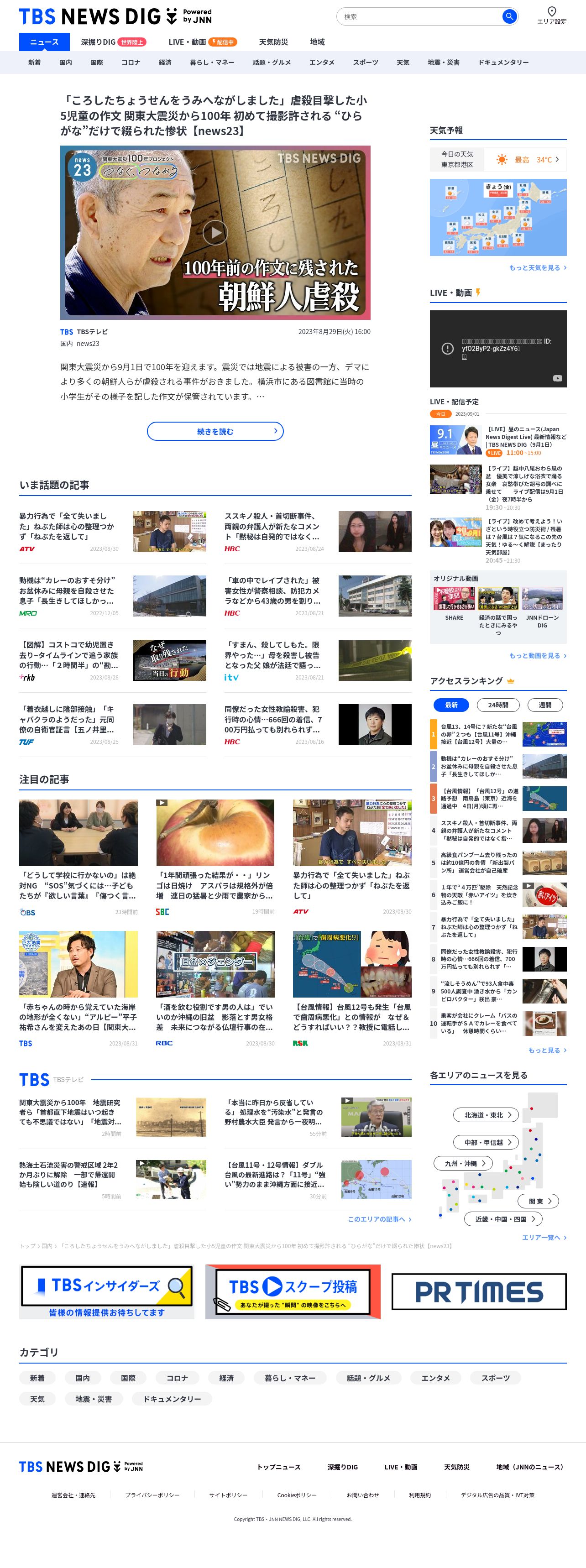Show the 週間 access ranking

(544, 705)
